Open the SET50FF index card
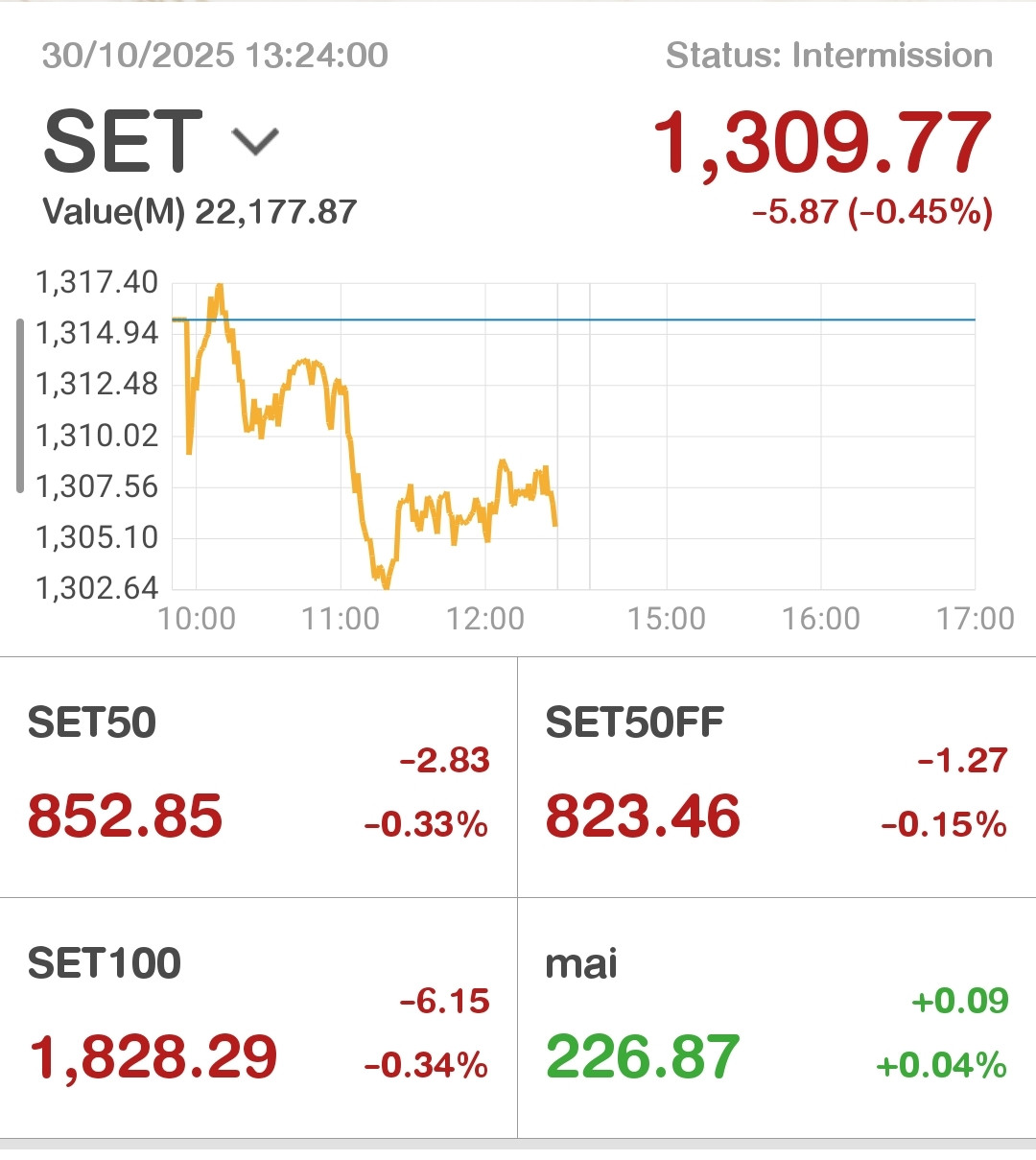The width and height of the screenshot is (1036, 1160). [776, 777]
